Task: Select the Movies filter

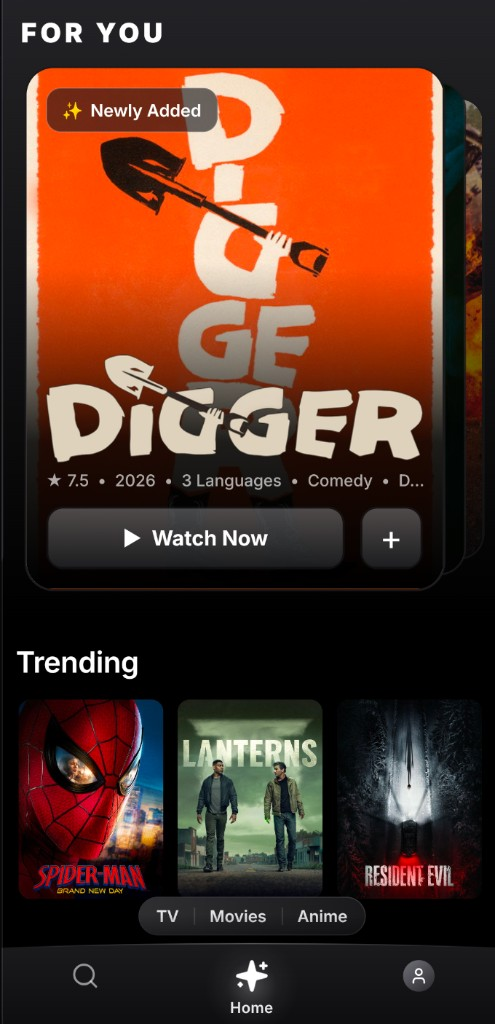Action: pos(238,916)
